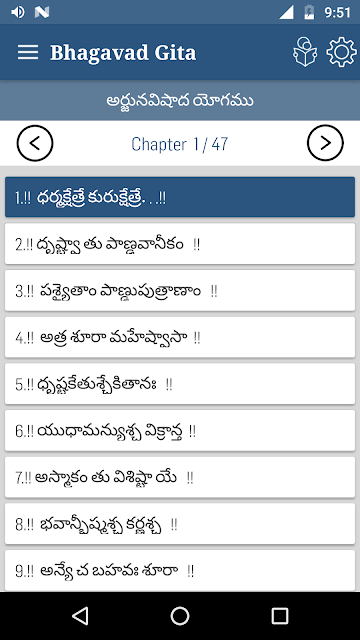Go to the next chapter arrow
The height and width of the screenshot is (640, 360).
tap(325, 143)
